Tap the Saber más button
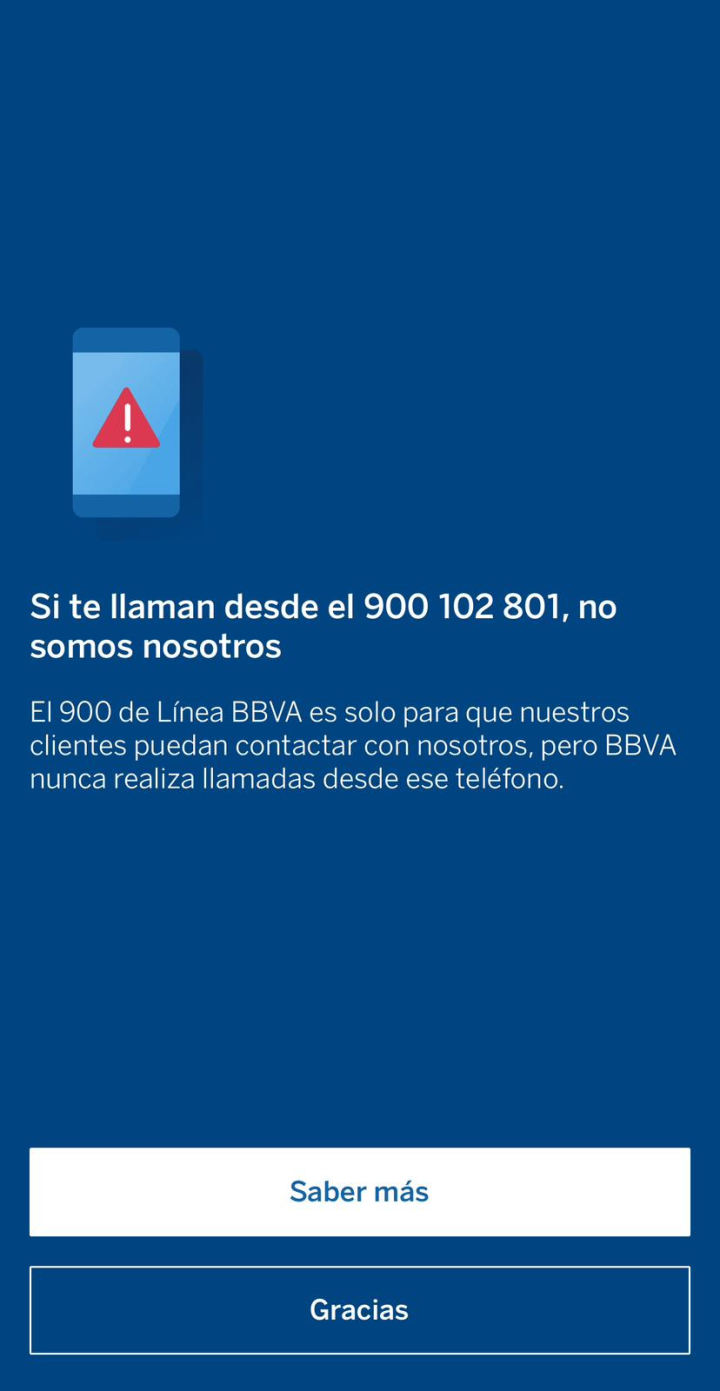 (359, 1191)
